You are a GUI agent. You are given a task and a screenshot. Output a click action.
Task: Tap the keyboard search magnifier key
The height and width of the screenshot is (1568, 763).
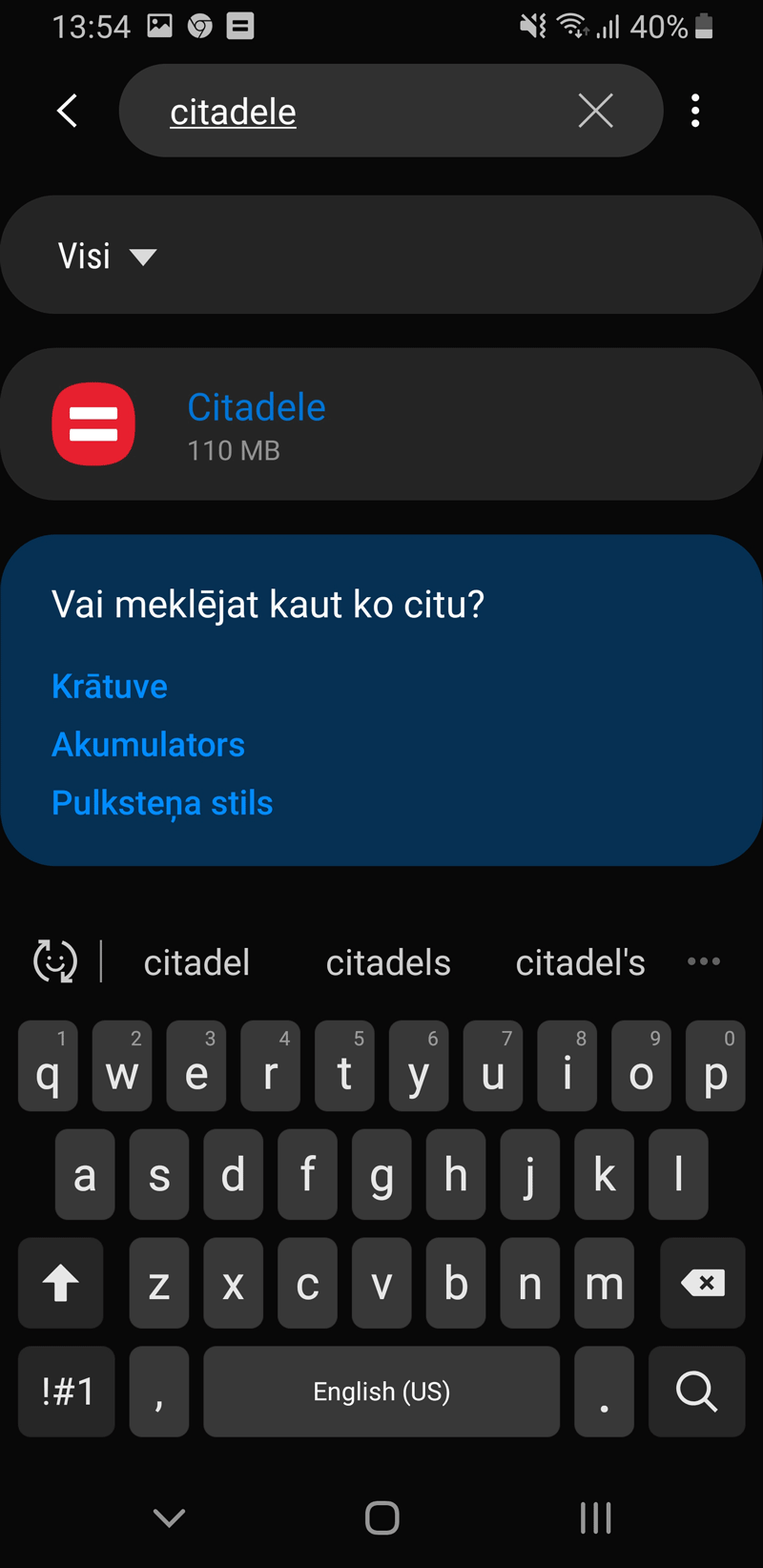(696, 1392)
